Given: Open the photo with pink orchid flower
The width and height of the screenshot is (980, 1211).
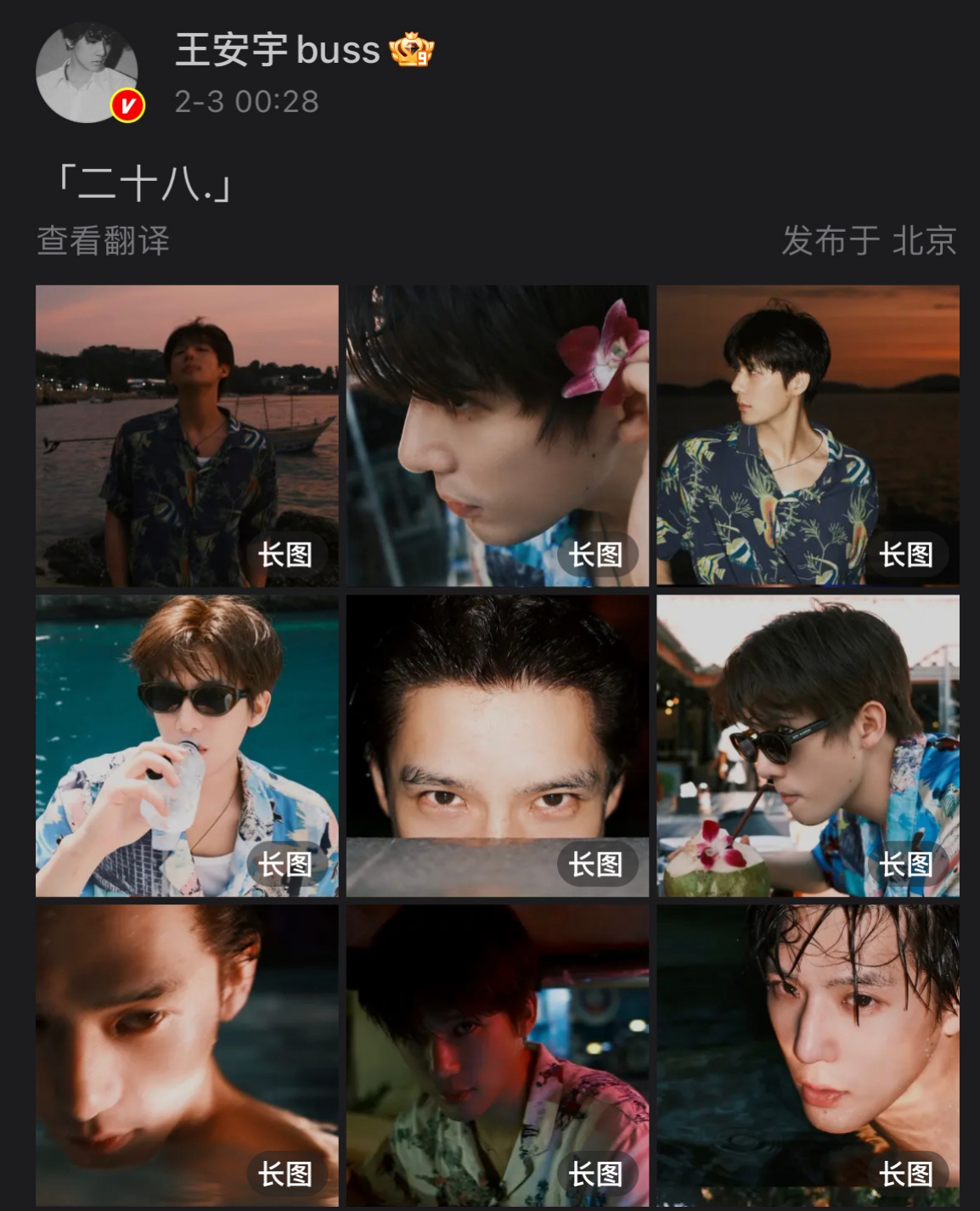Looking at the screenshot, I should pos(497,436).
